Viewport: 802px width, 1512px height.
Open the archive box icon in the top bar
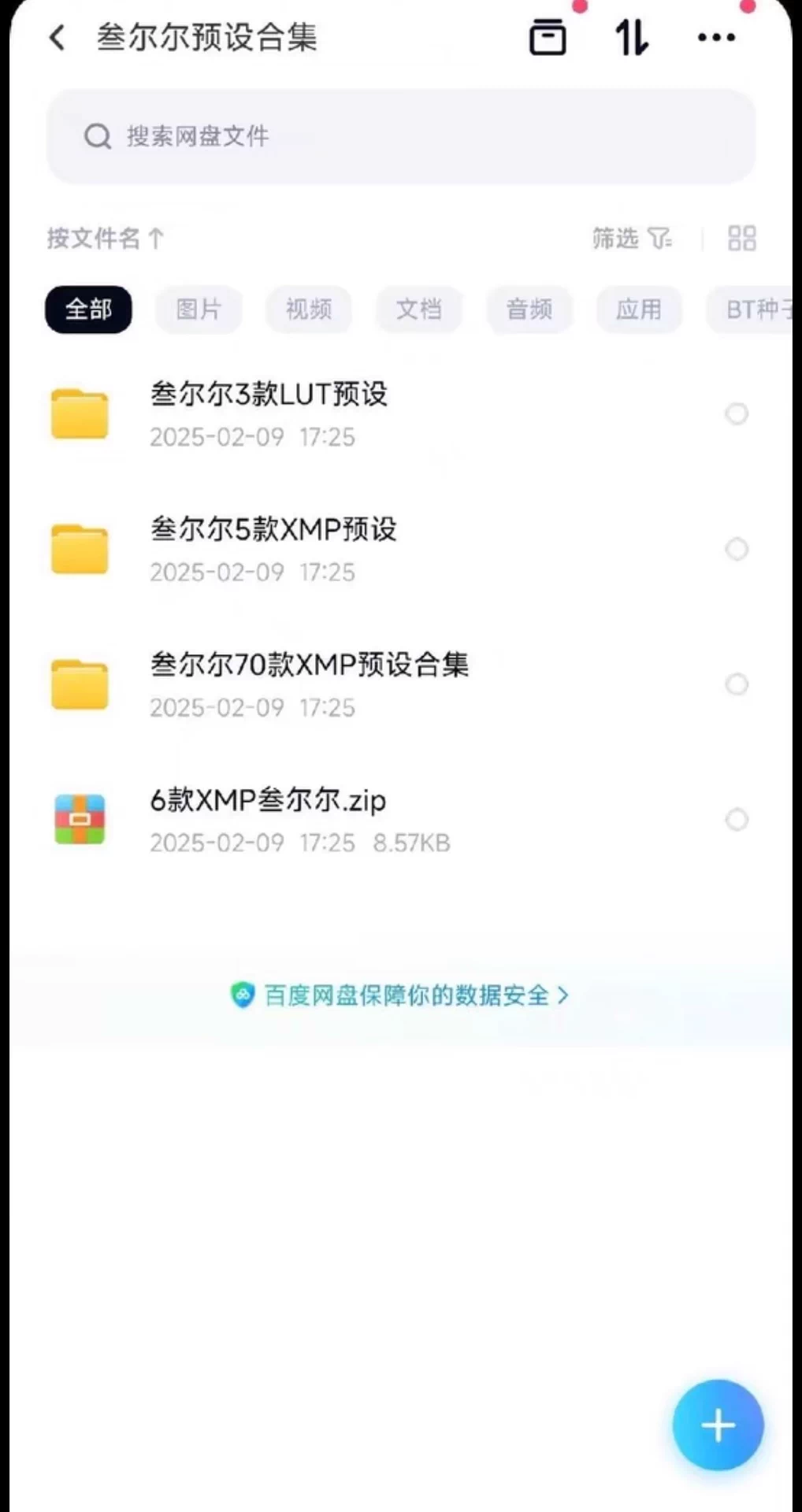click(x=548, y=37)
